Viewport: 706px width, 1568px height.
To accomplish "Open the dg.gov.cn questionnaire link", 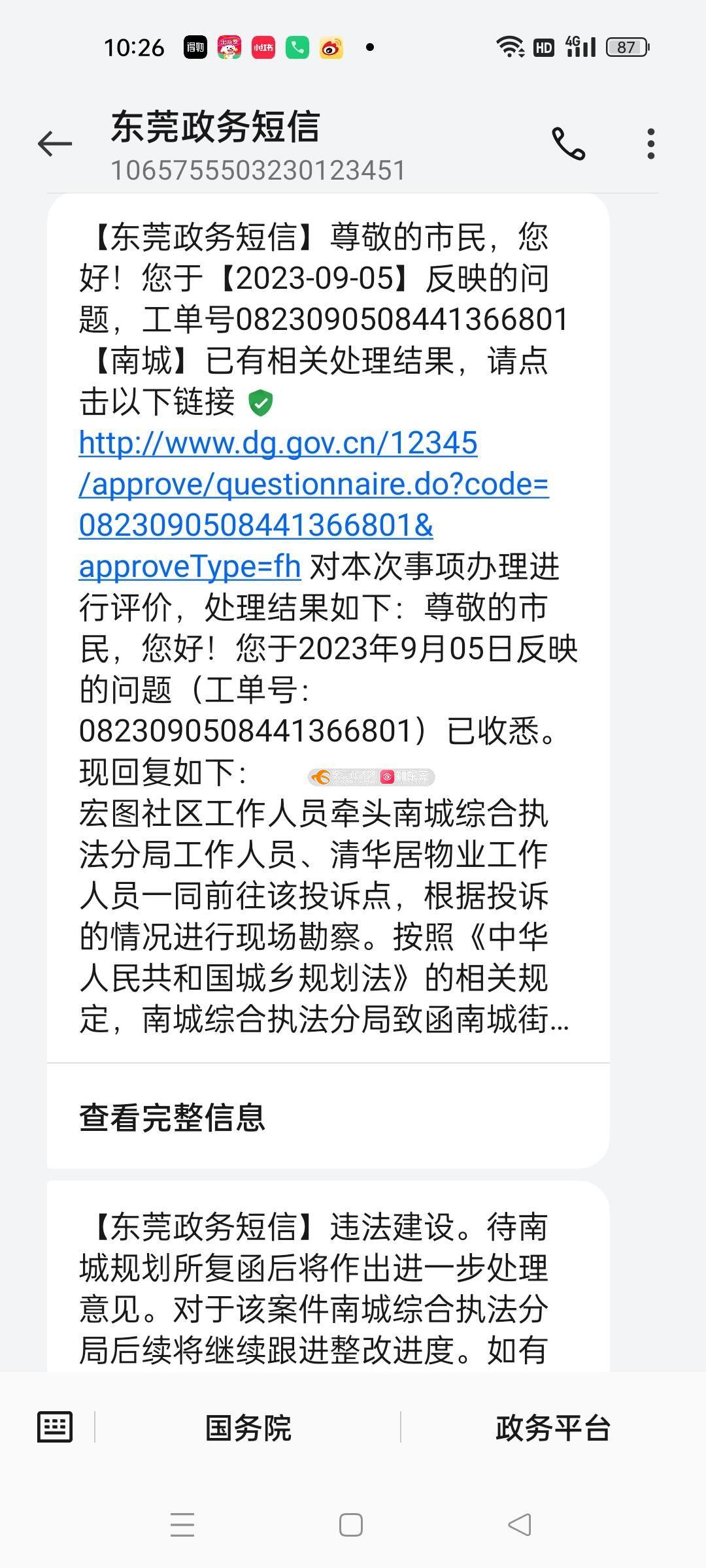I will pos(314,504).
